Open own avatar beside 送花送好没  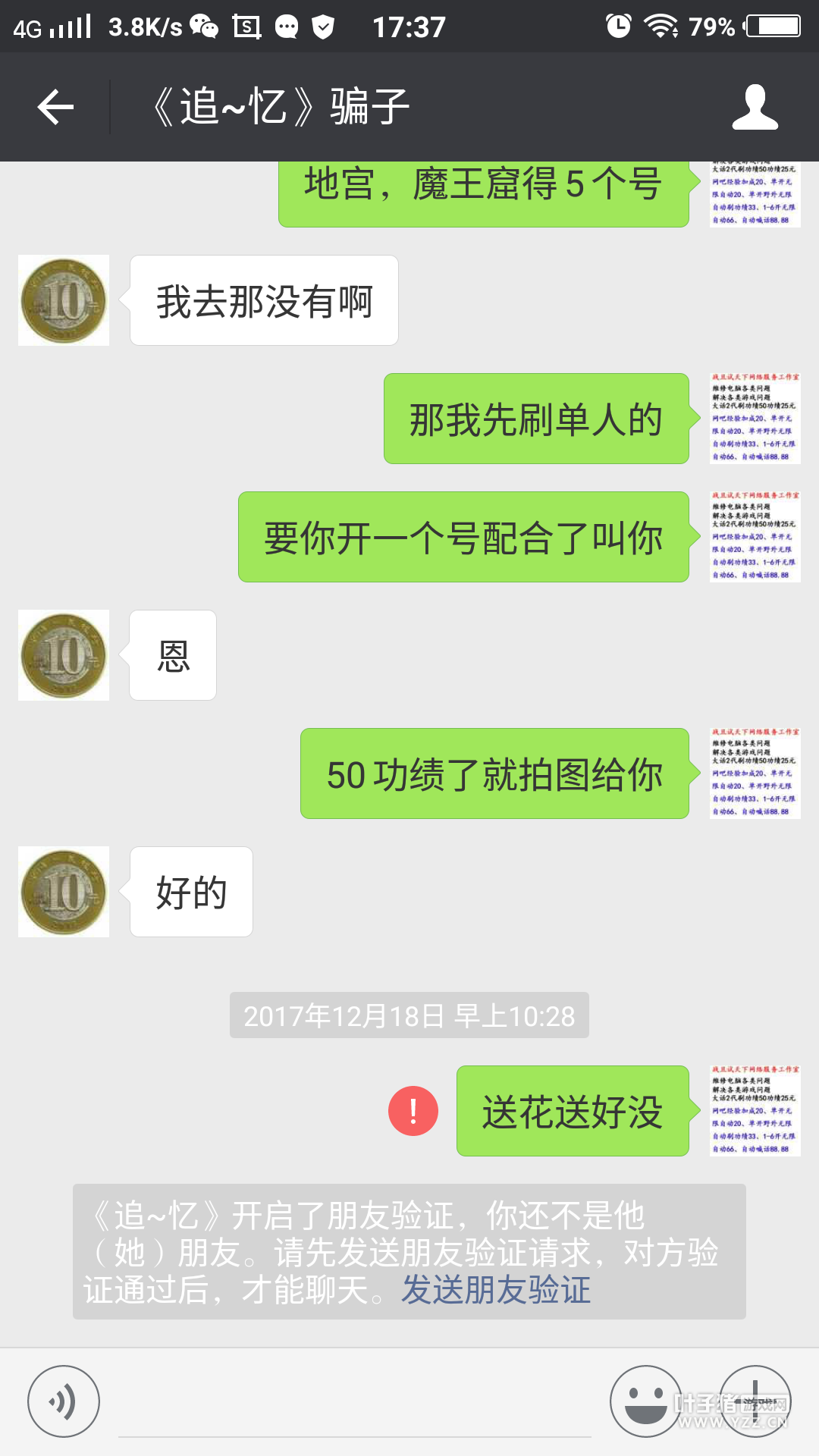coord(755,1111)
